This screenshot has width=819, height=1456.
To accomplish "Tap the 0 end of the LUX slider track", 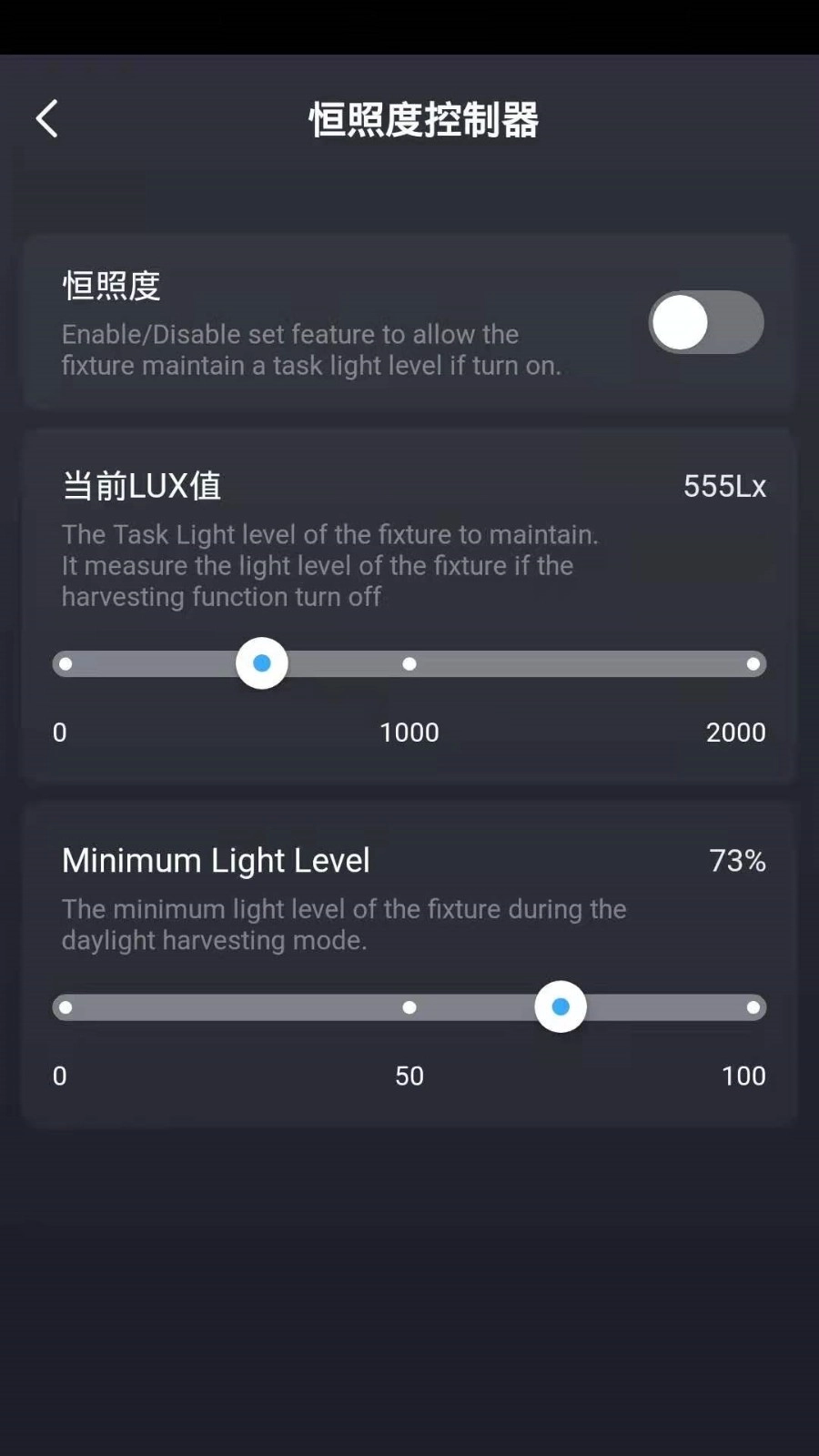I will pos(65,663).
